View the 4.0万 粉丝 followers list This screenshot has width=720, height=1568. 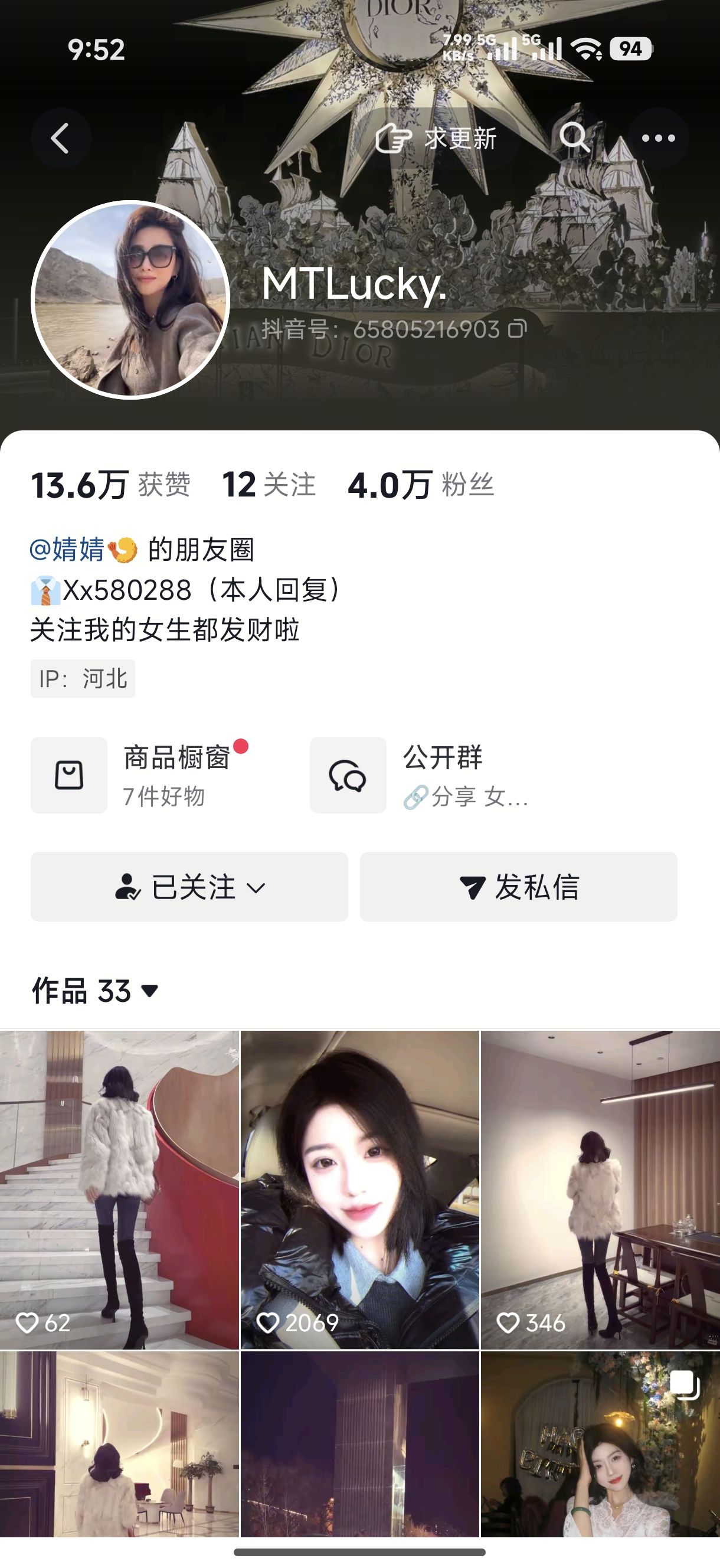(420, 485)
